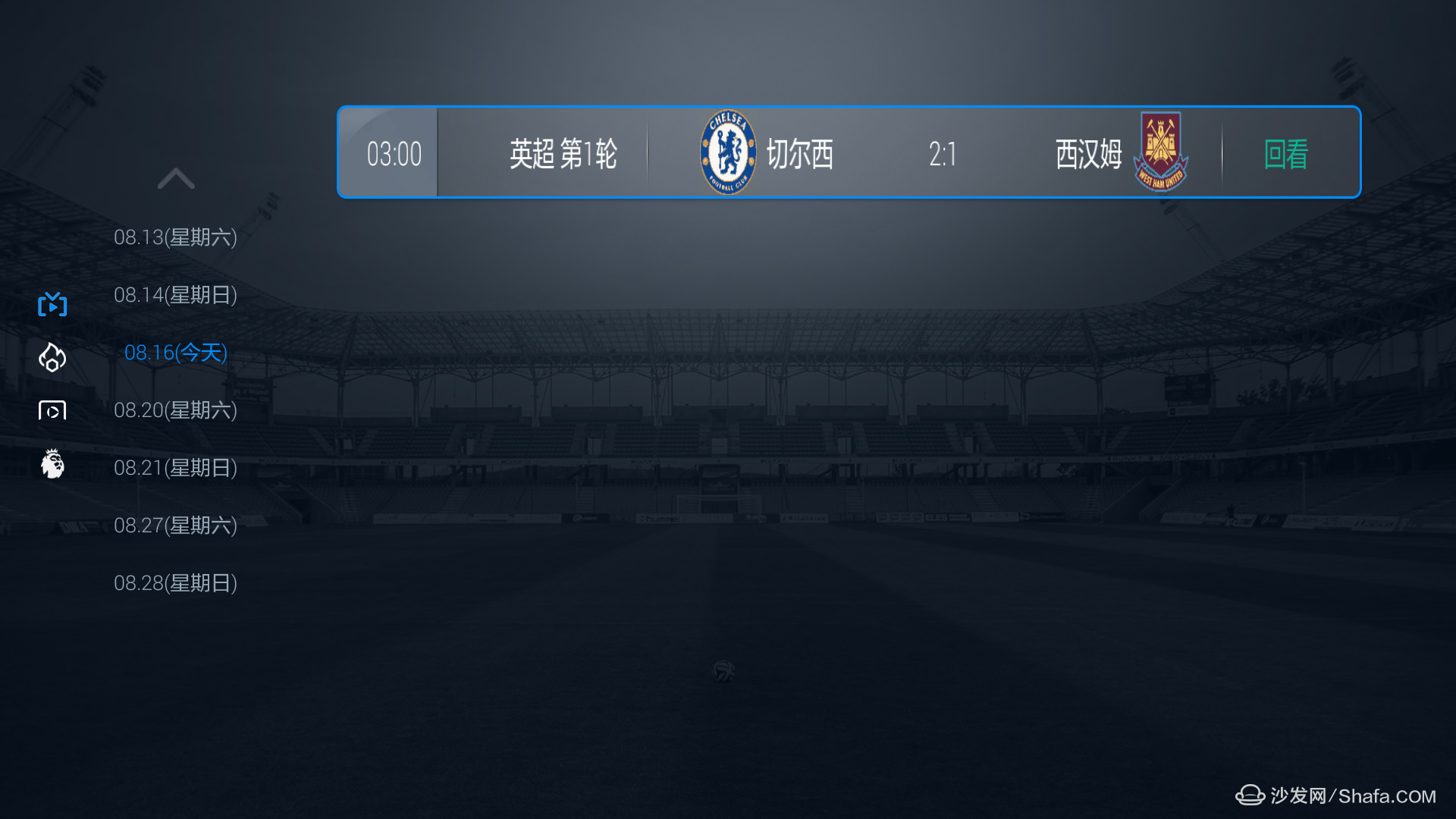Select date 08.13 (星期六)
Screen dimensions: 1456x819
tap(175, 237)
